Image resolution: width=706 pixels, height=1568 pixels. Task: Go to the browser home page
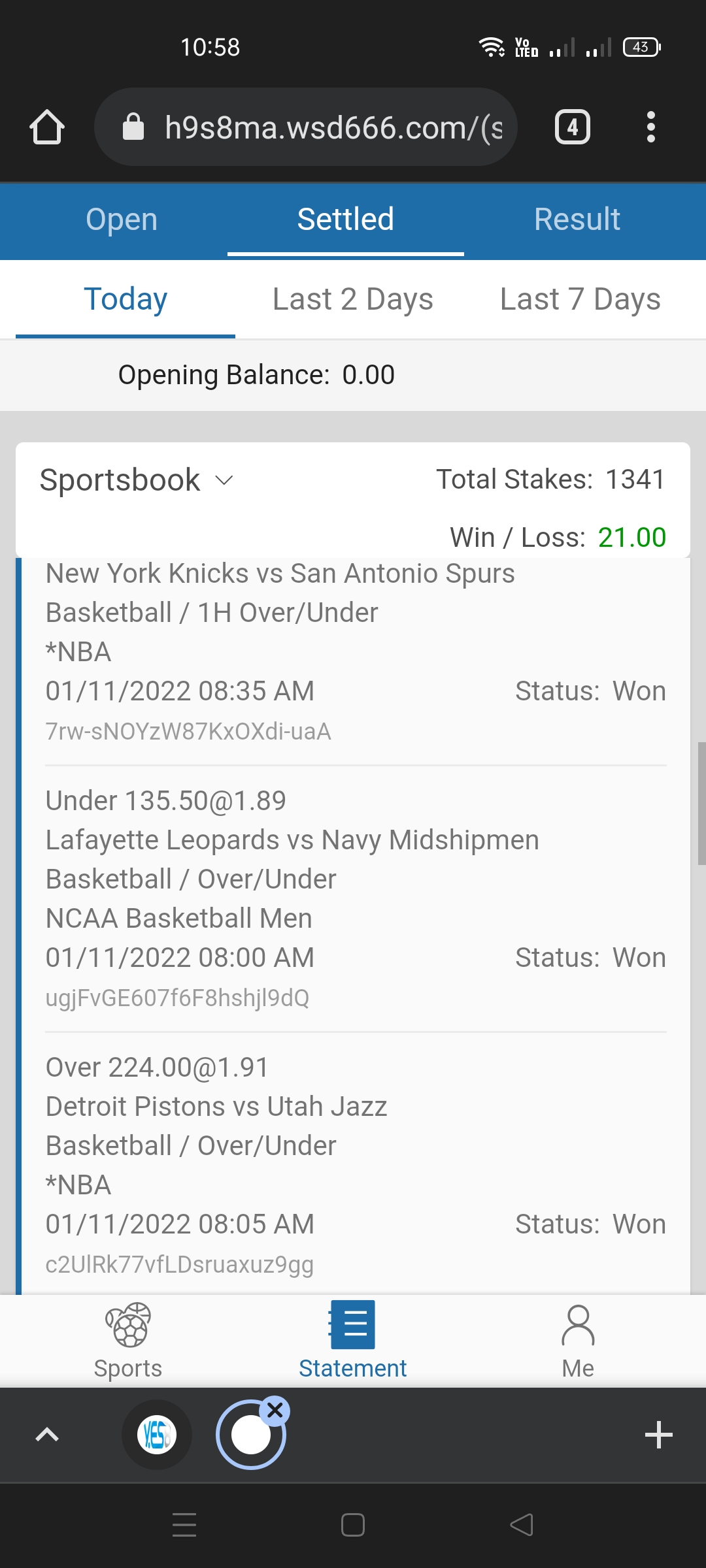pyautogui.click(x=47, y=127)
